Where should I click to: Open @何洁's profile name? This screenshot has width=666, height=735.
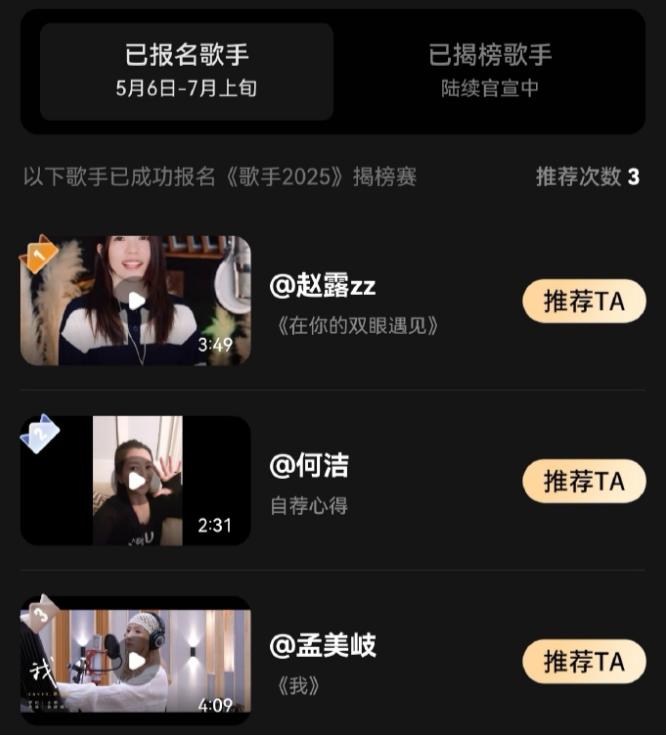(x=309, y=465)
